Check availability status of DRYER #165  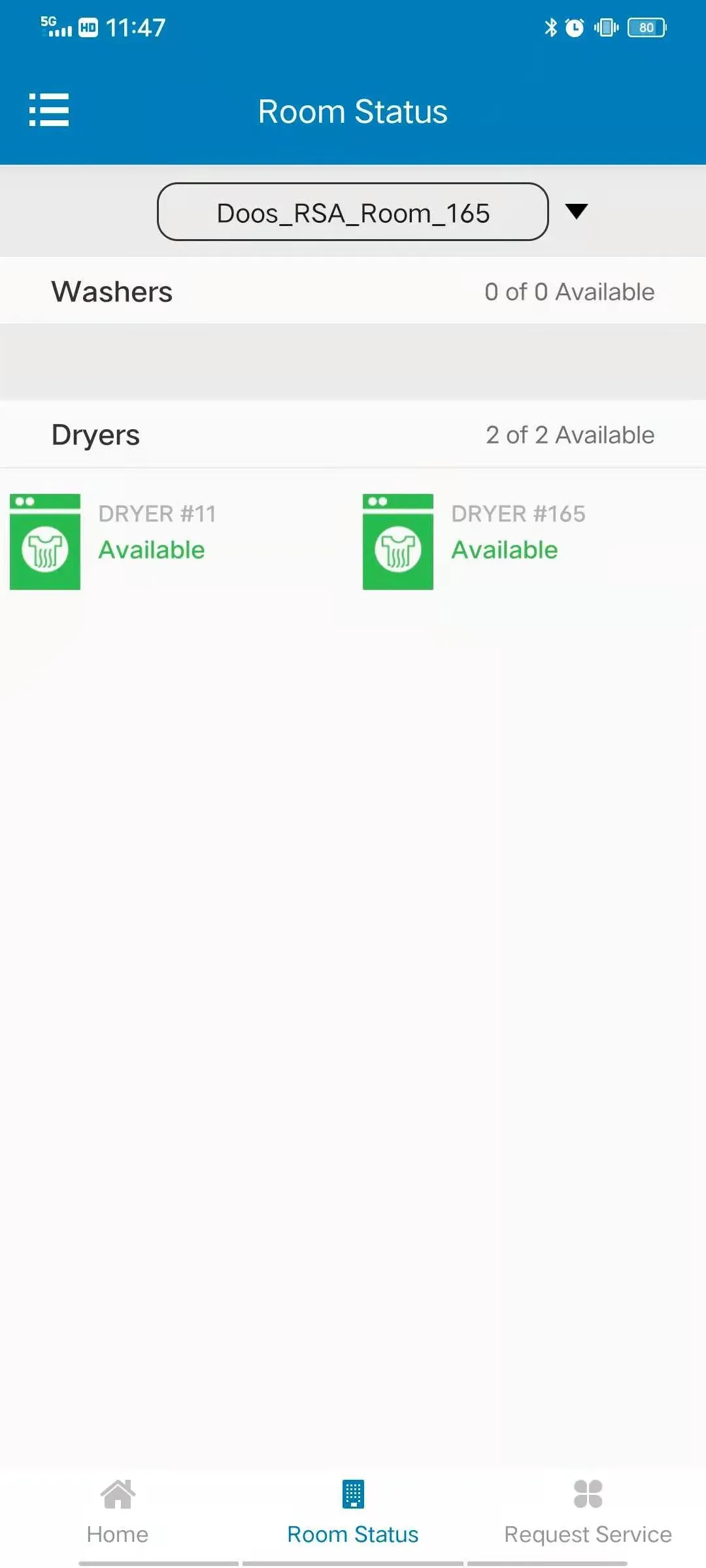[x=503, y=549]
